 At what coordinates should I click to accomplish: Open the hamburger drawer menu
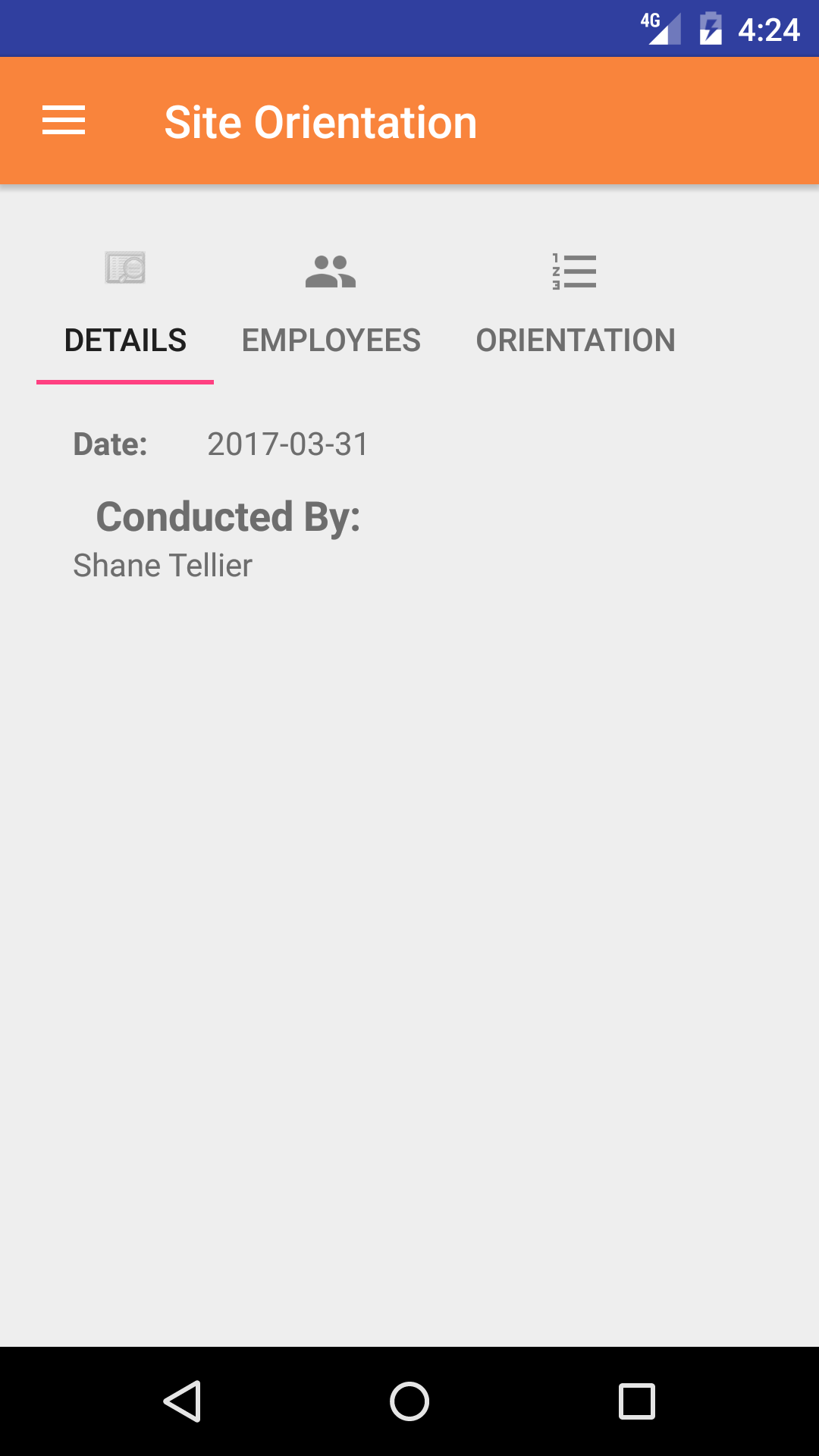[64, 121]
